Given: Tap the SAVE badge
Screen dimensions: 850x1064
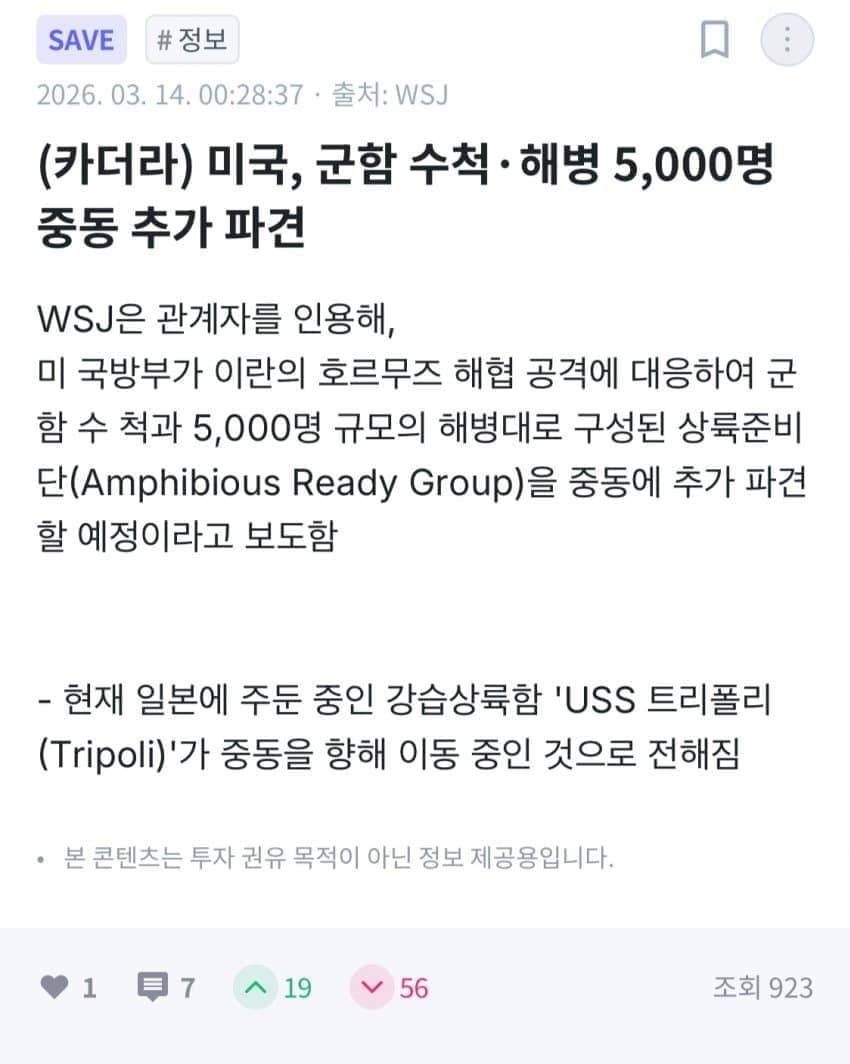Looking at the screenshot, I should [x=82, y=40].
